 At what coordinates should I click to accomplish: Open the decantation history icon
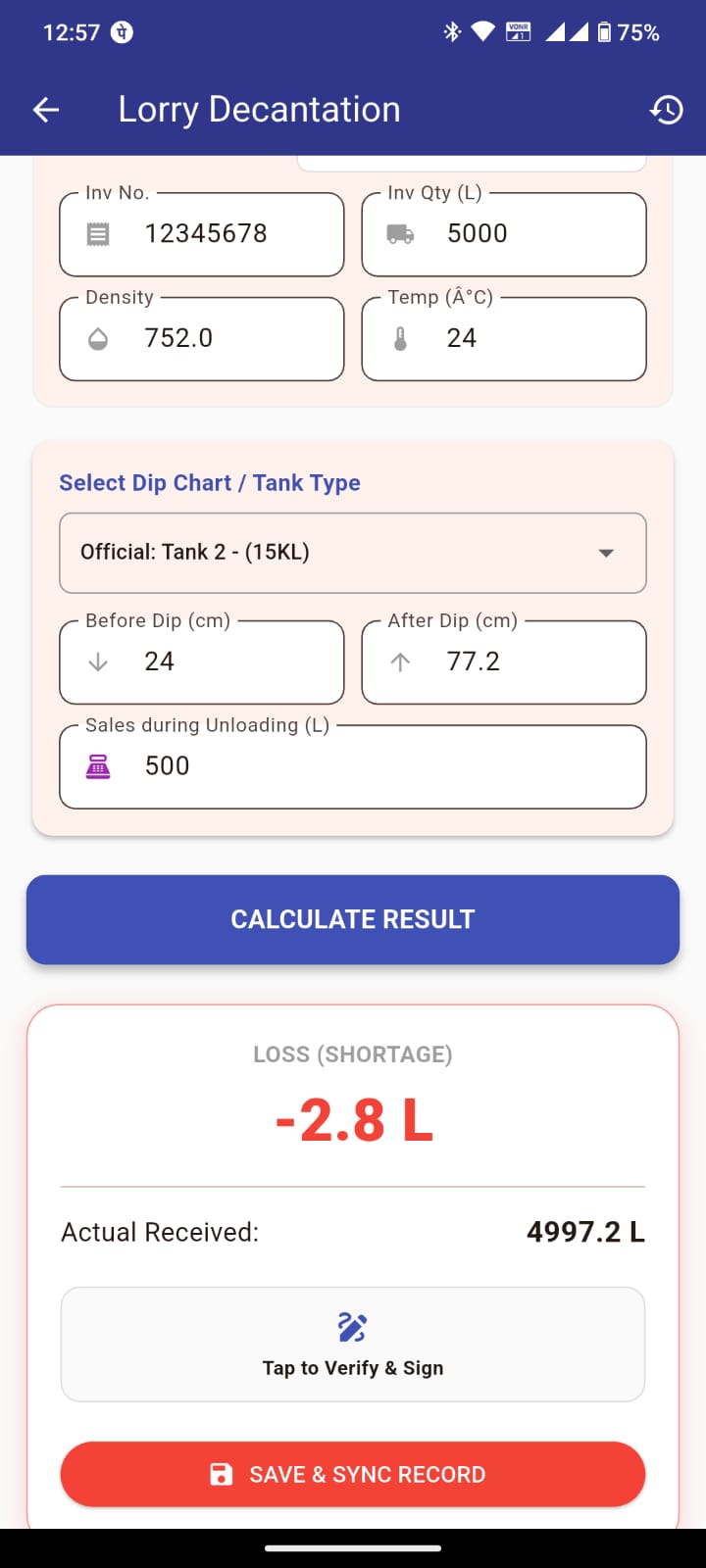click(667, 110)
